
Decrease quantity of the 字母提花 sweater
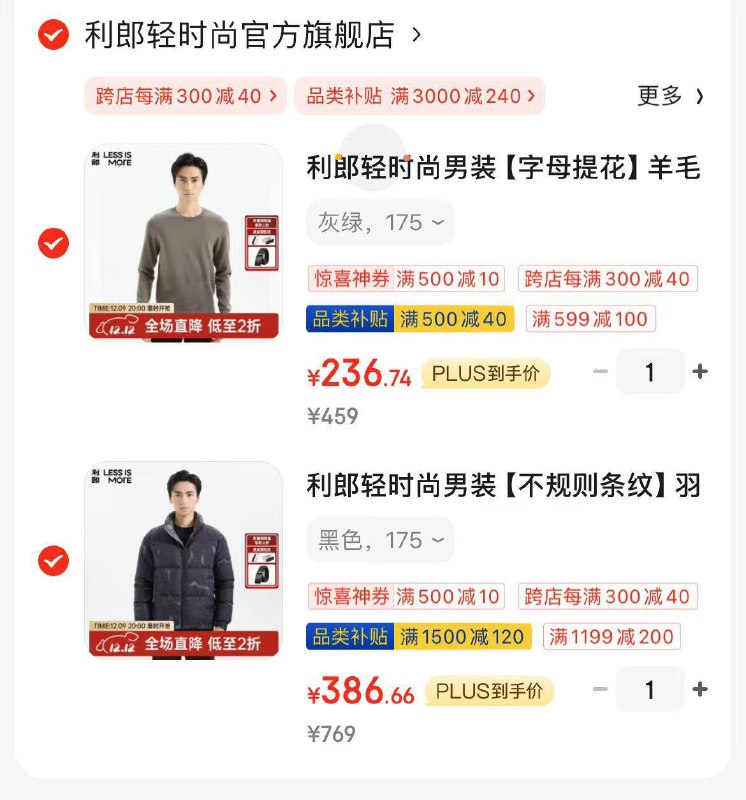tap(600, 372)
